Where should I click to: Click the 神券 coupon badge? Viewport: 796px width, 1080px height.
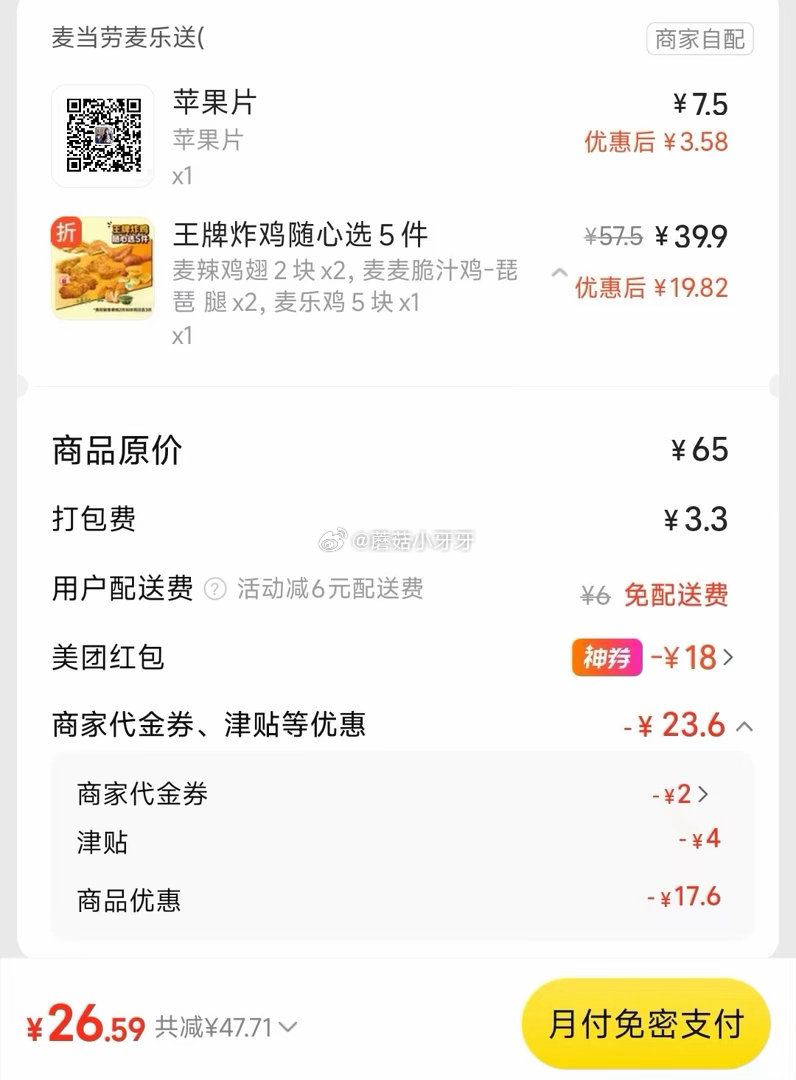pyautogui.click(x=606, y=658)
